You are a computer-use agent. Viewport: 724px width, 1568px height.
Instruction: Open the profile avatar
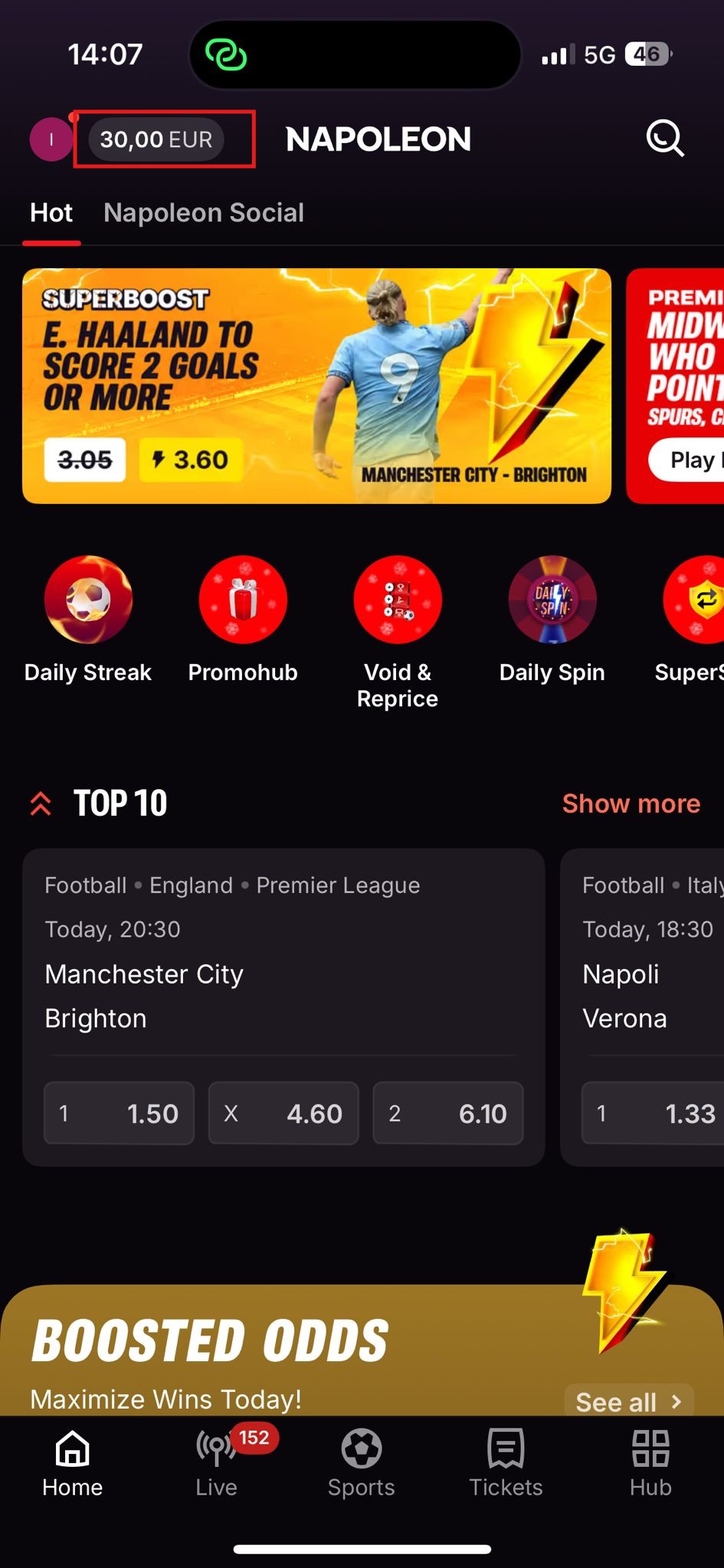(51, 139)
